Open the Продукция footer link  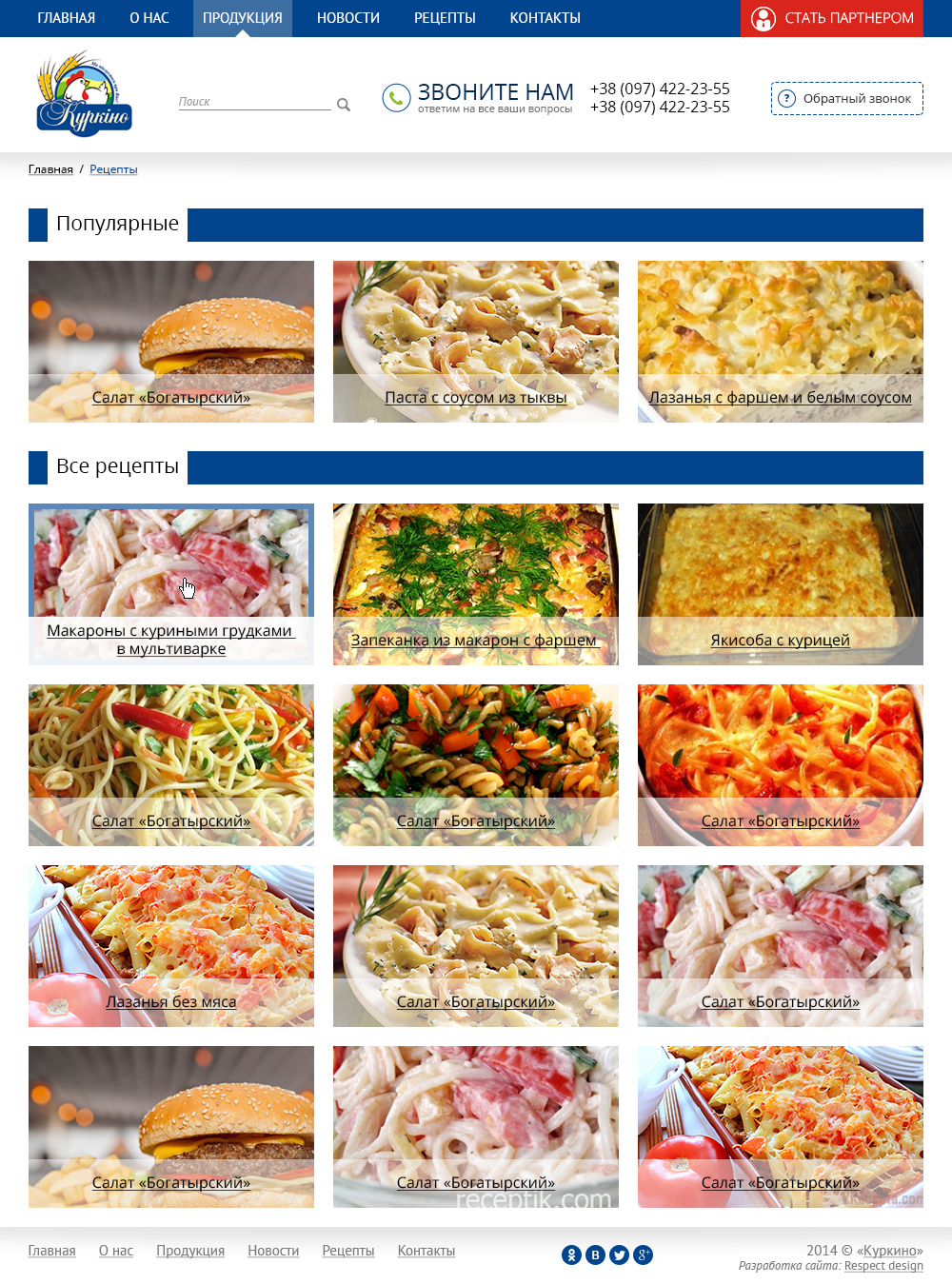(x=190, y=1251)
